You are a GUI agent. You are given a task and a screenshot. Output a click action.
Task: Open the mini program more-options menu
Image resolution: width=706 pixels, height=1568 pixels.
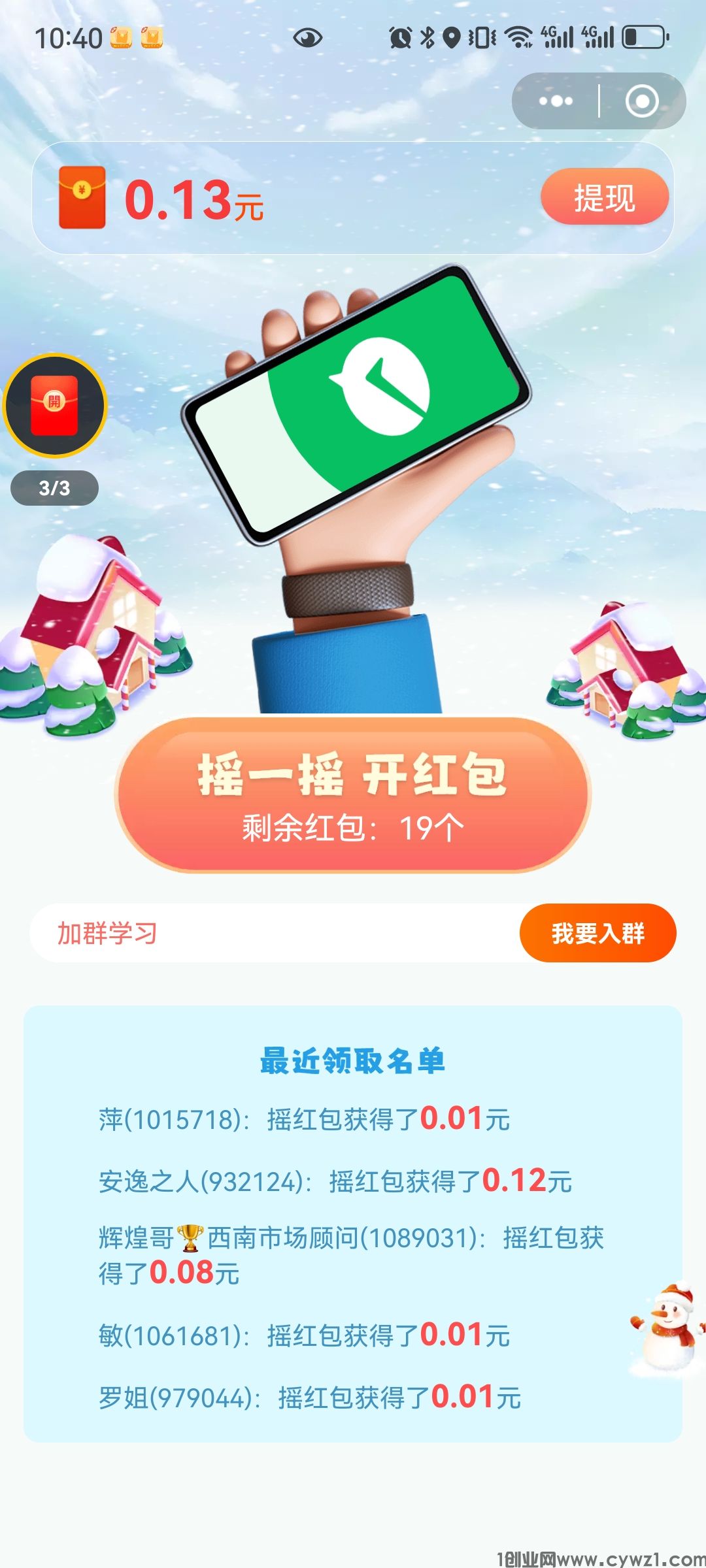tap(556, 101)
